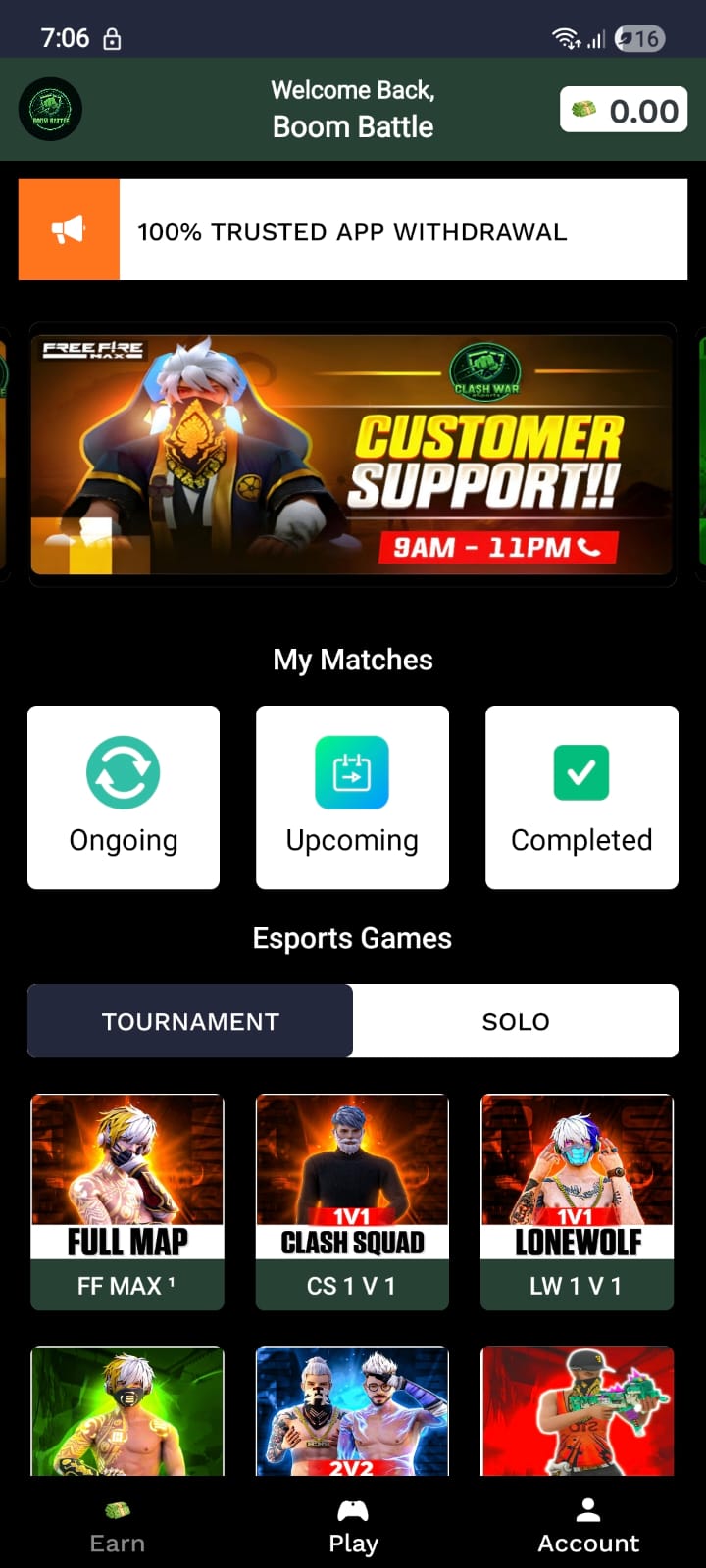
Task: Open the Customer Support banner
Action: coord(352,455)
